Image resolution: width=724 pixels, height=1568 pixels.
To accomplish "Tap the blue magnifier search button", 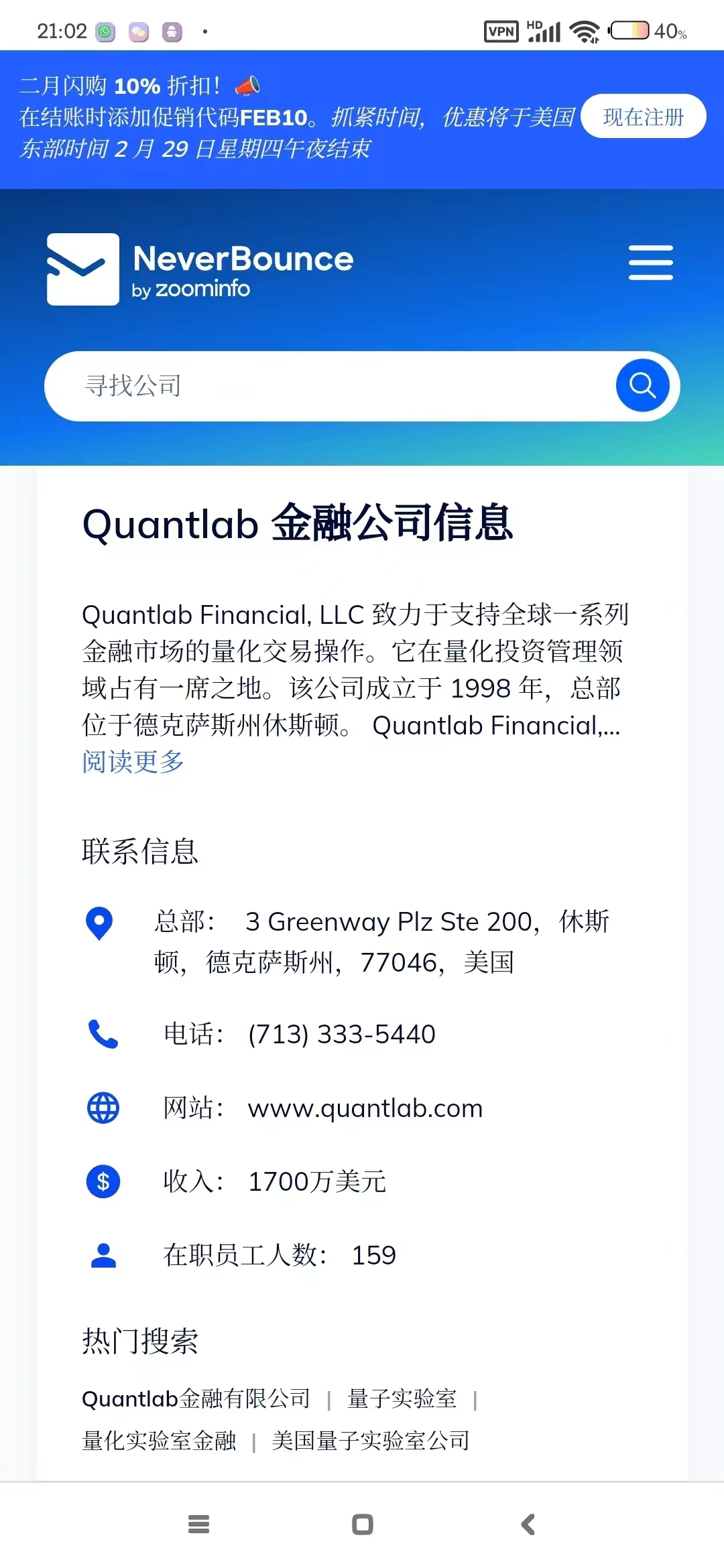I will [x=642, y=385].
